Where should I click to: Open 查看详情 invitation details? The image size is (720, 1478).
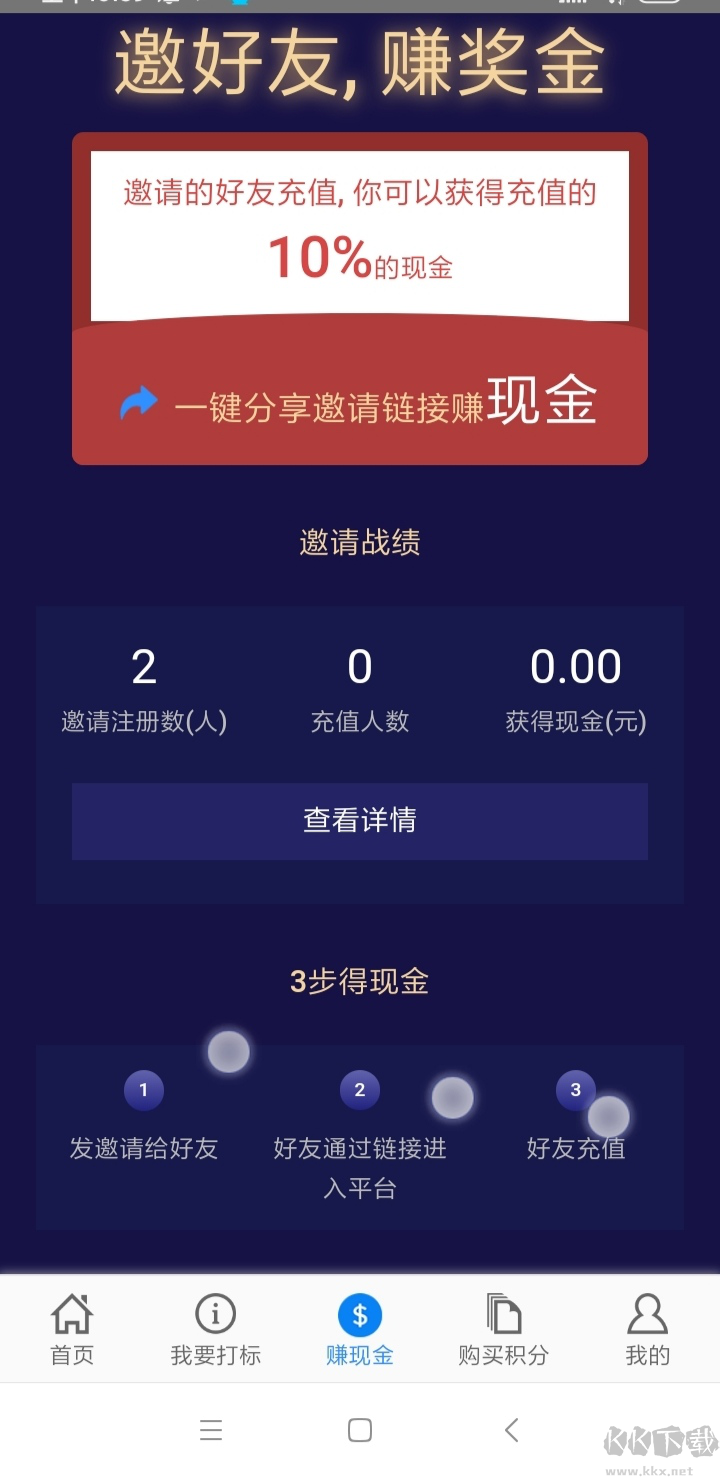coord(360,821)
